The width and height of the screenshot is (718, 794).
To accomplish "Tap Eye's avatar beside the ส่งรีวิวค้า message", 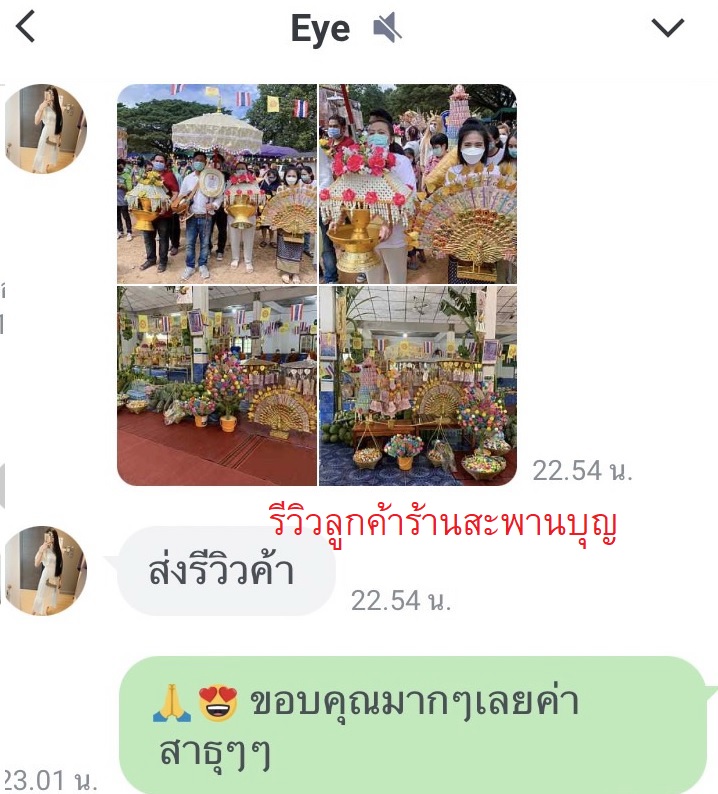I will click(x=45, y=571).
